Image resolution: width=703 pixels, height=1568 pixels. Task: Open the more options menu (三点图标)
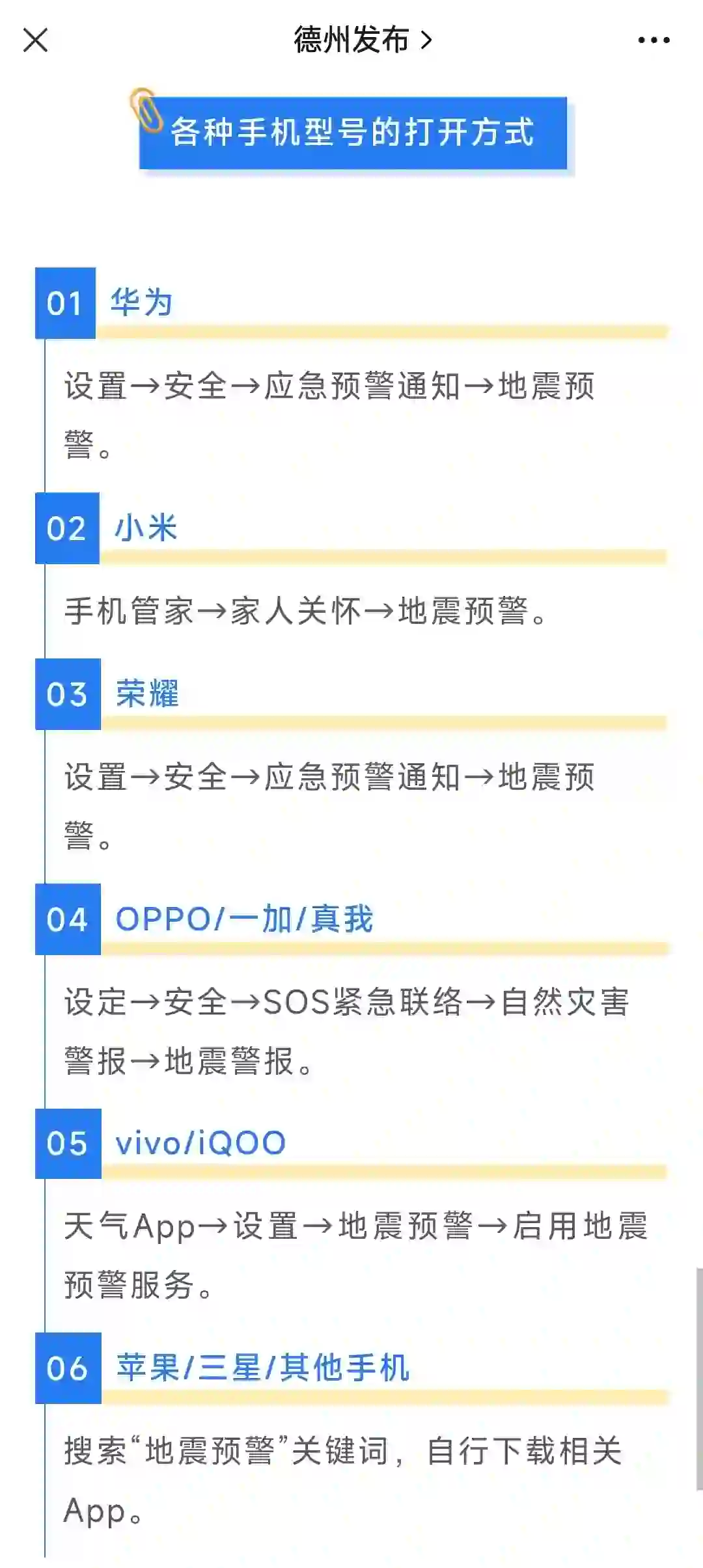653,40
